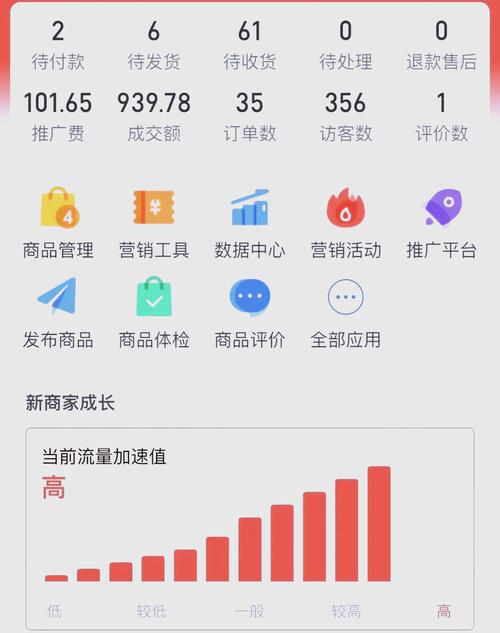Open the 当前流量加速值 growth card
Viewport: 500px width, 633px height.
(x=250, y=529)
